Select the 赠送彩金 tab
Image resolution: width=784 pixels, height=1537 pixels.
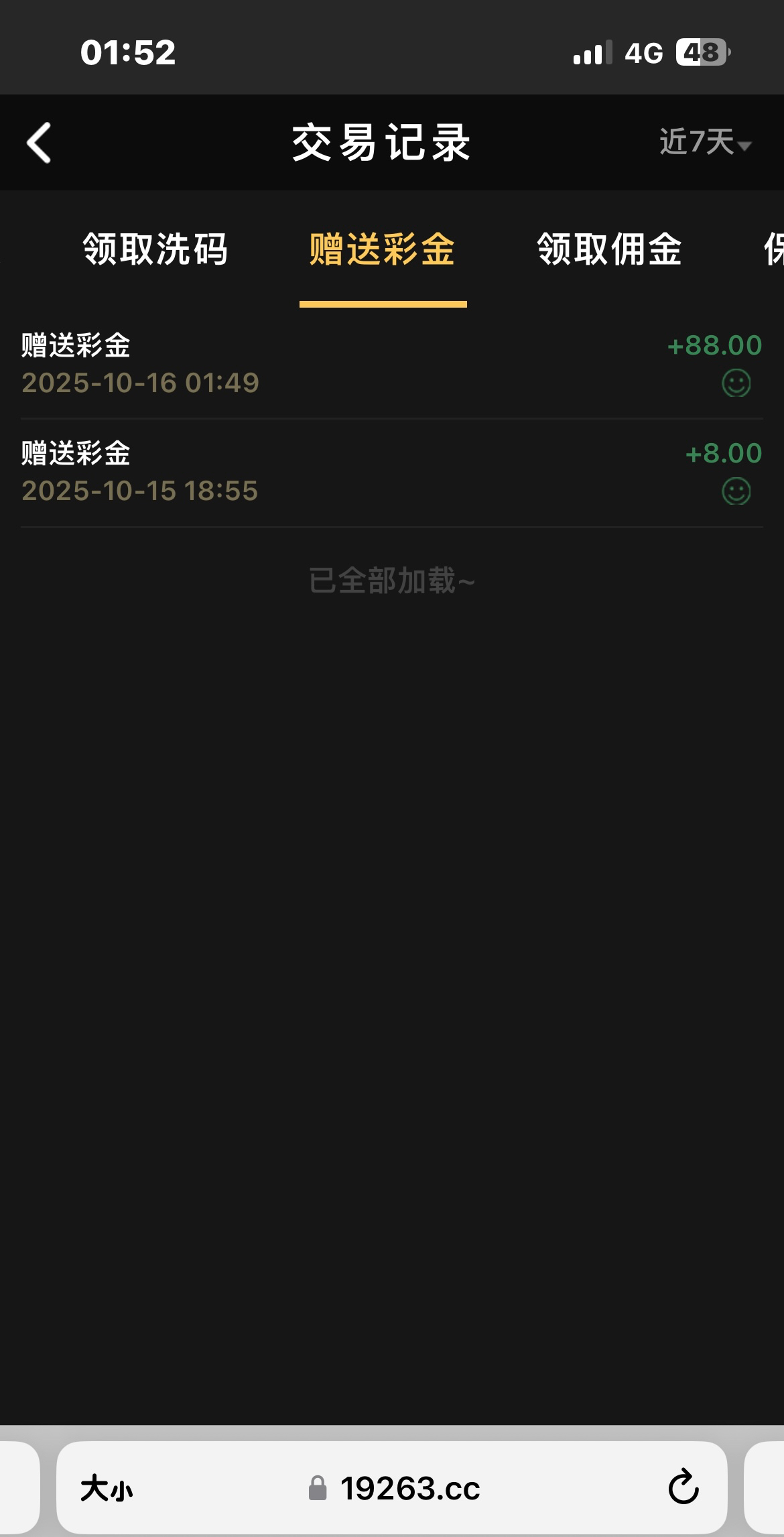click(x=383, y=249)
